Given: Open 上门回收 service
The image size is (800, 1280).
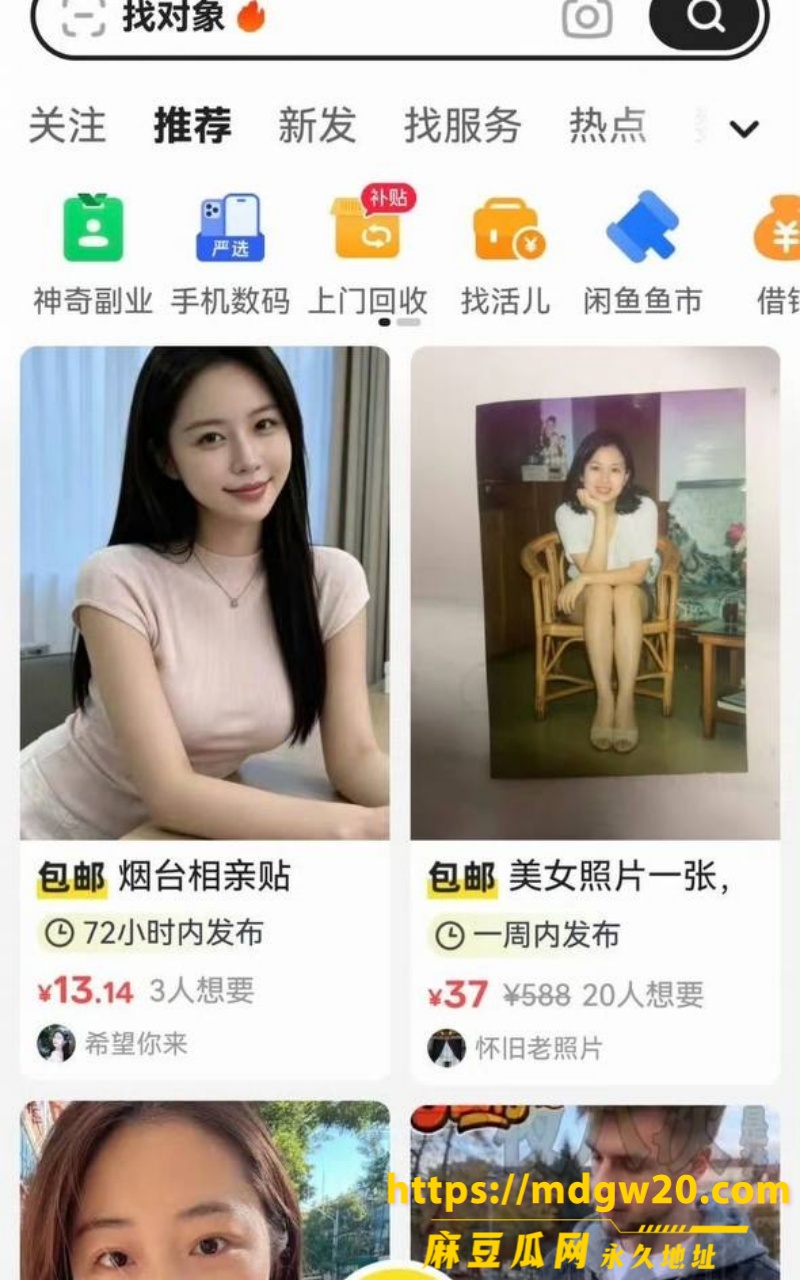Looking at the screenshot, I should click(x=368, y=253).
